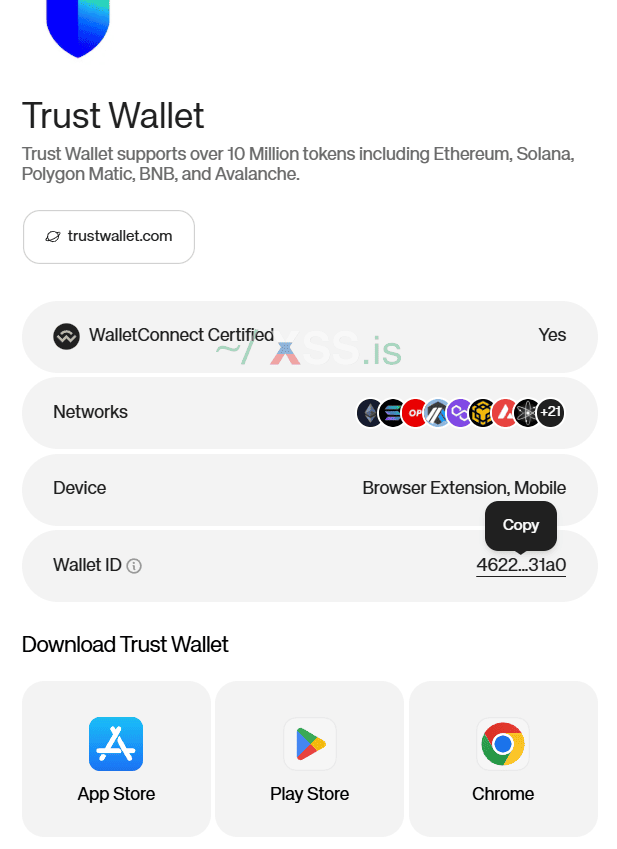Open the trustwallet.com website link
This screenshot has width=617, height=849.
pyautogui.click(x=109, y=237)
